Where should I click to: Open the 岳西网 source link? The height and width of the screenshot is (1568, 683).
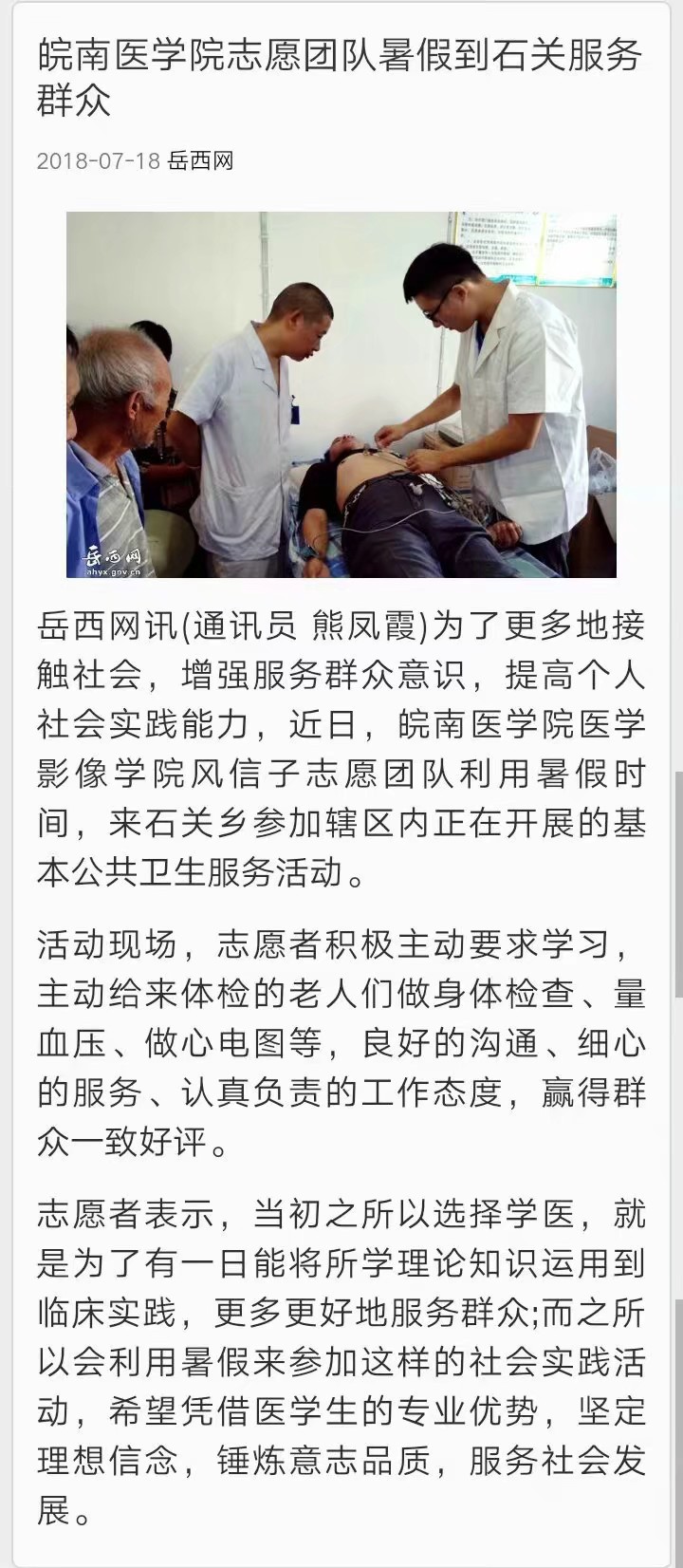[200, 160]
